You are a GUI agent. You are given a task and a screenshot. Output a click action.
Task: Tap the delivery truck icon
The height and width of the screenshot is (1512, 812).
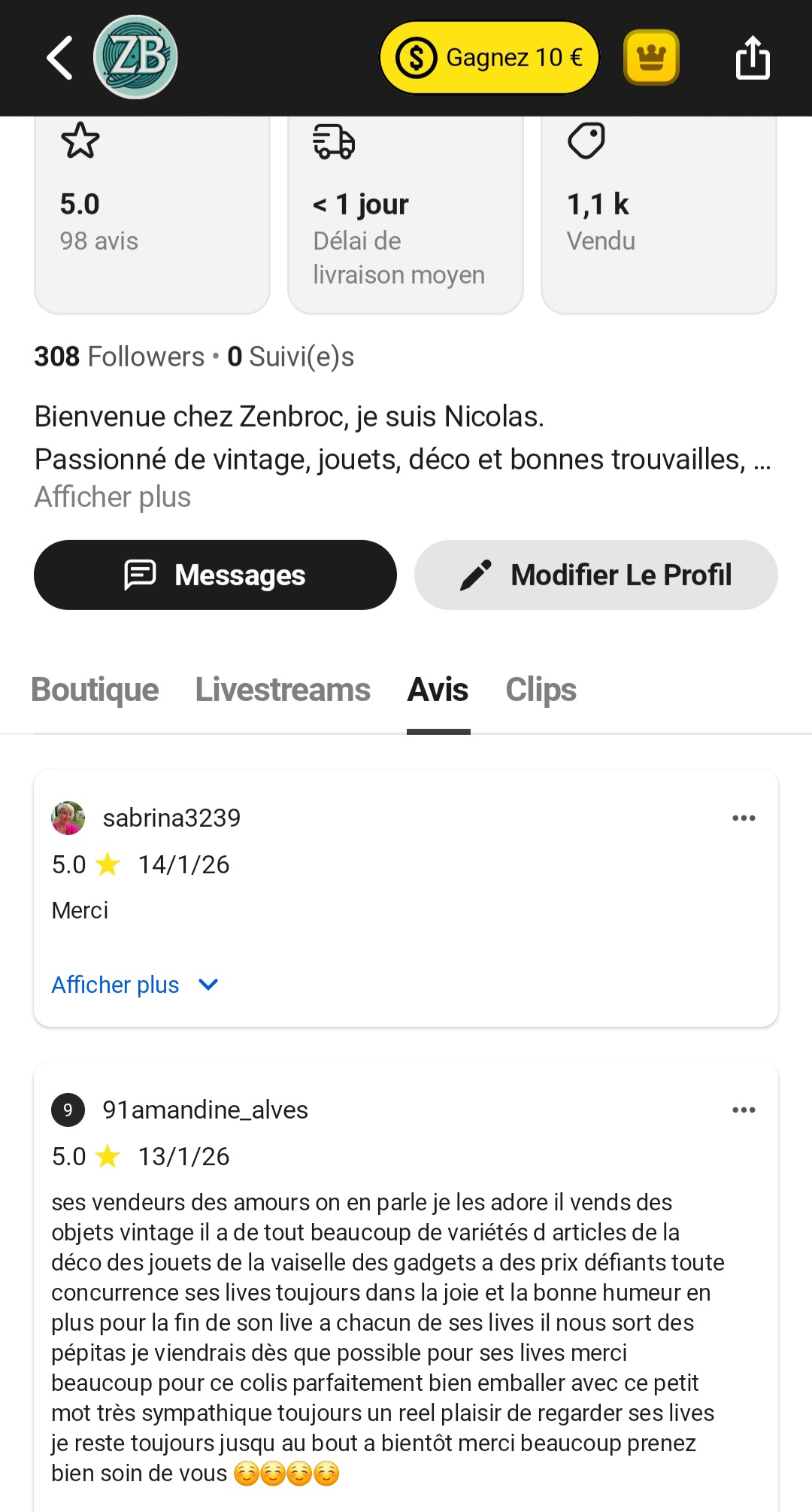[334, 141]
